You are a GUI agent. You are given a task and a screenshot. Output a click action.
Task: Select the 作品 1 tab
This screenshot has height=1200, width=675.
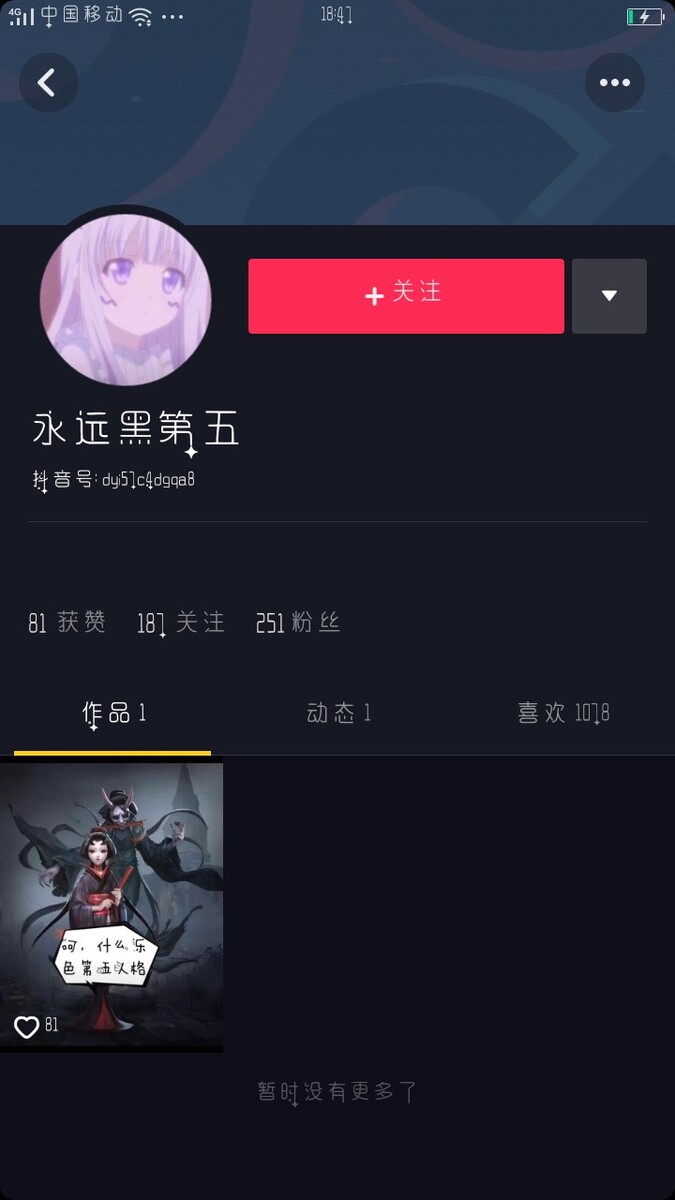point(113,713)
